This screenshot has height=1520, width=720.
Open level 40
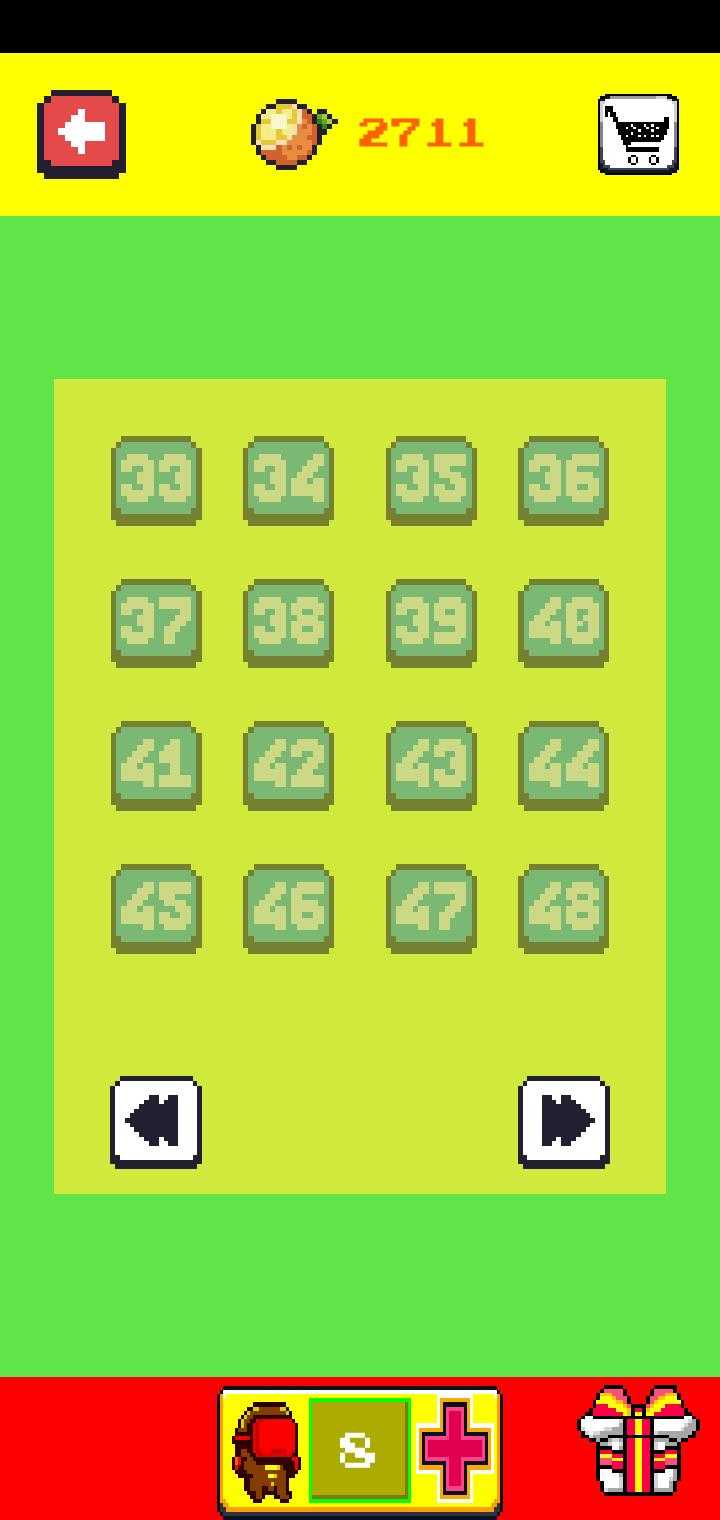563,622
